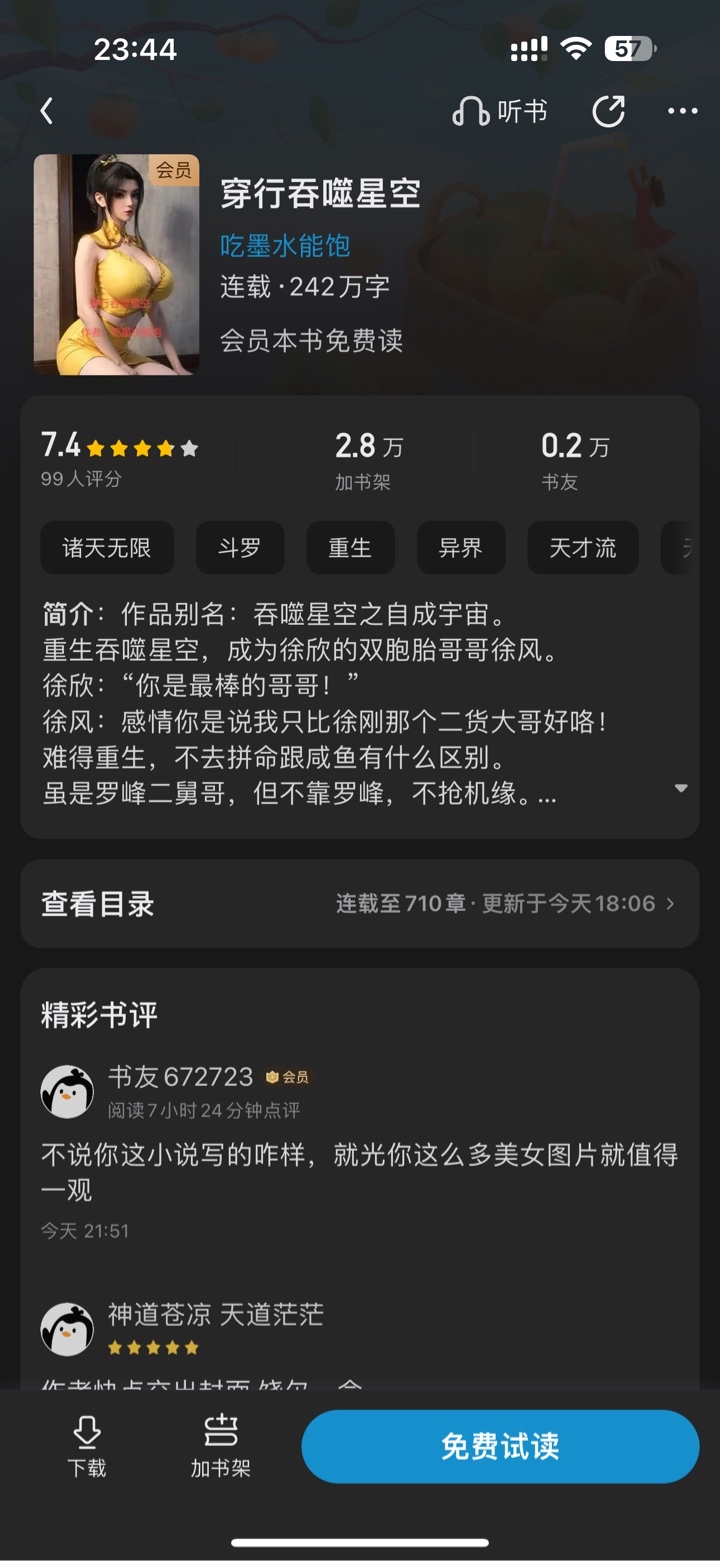Select the 天才流 tag chip
Screen dimensions: 720x1561
pyautogui.click(x=583, y=548)
